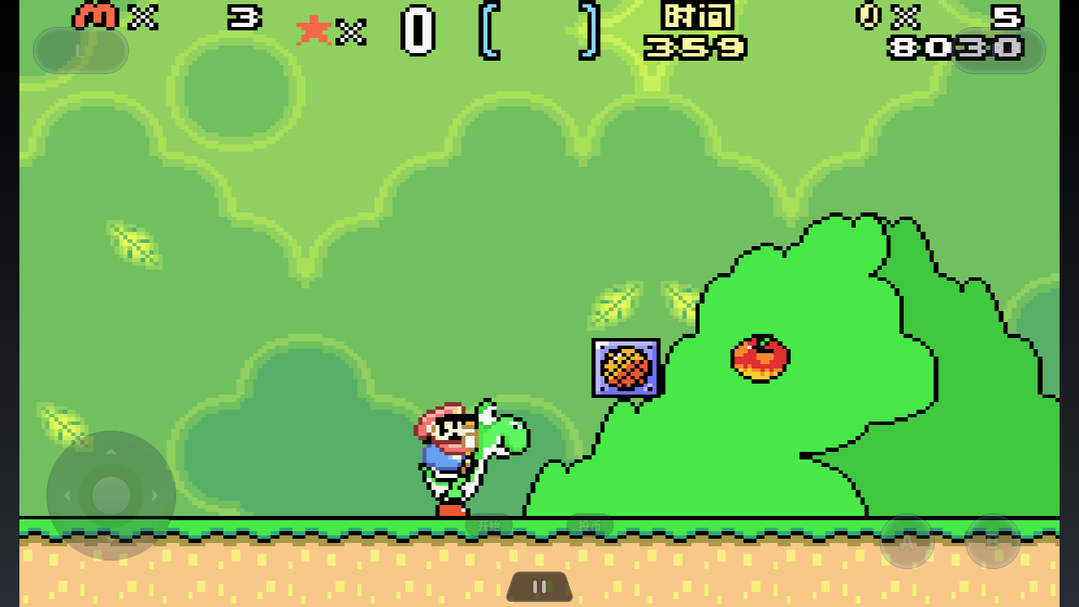
Task: Tap the D-pad up arrow
Action: tap(111, 453)
